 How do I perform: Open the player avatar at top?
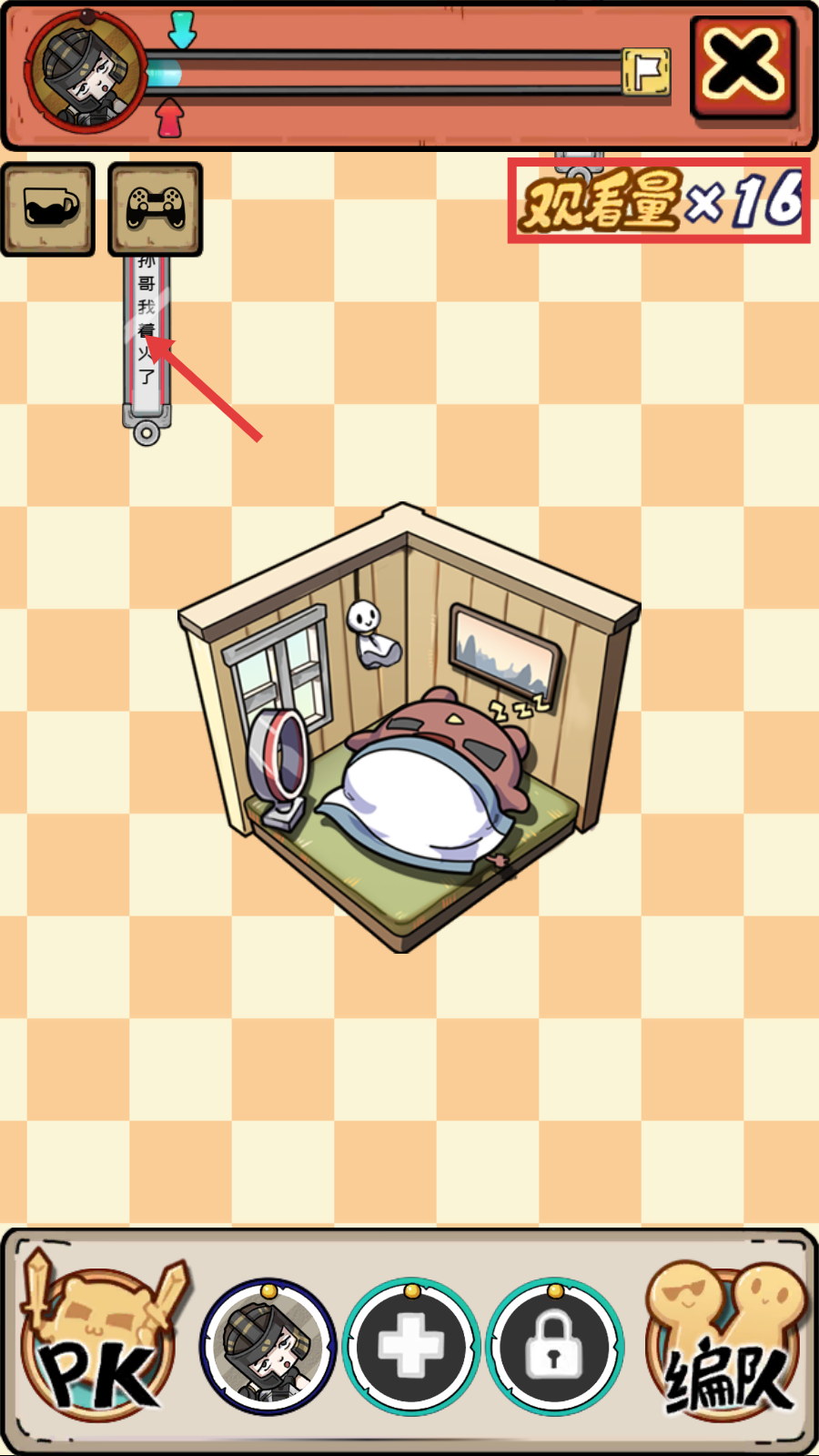(x=86, y=72)
